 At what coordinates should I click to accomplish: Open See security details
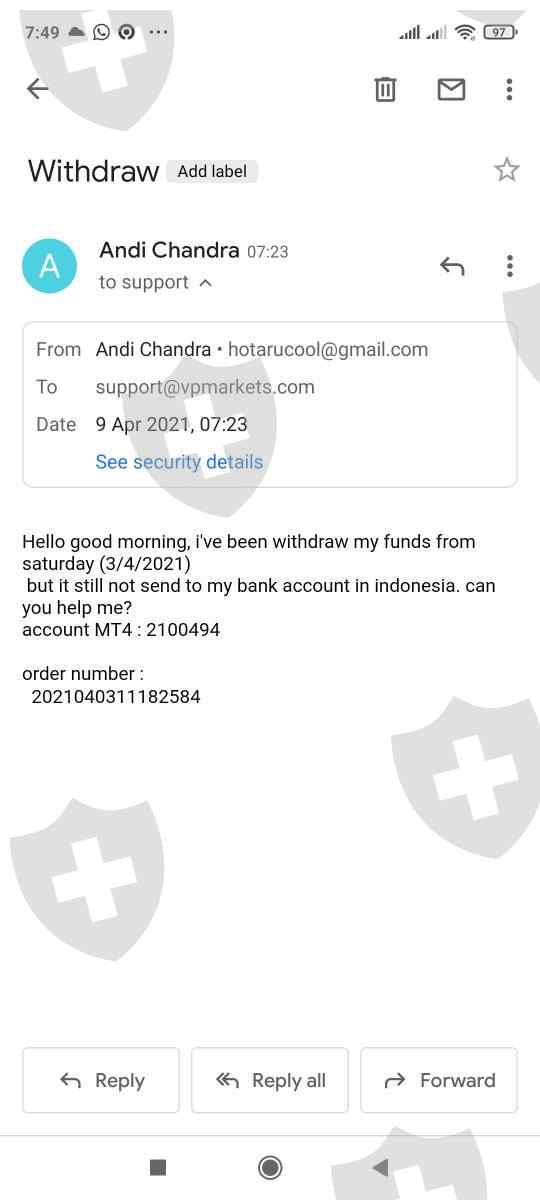tap(179, 462)
